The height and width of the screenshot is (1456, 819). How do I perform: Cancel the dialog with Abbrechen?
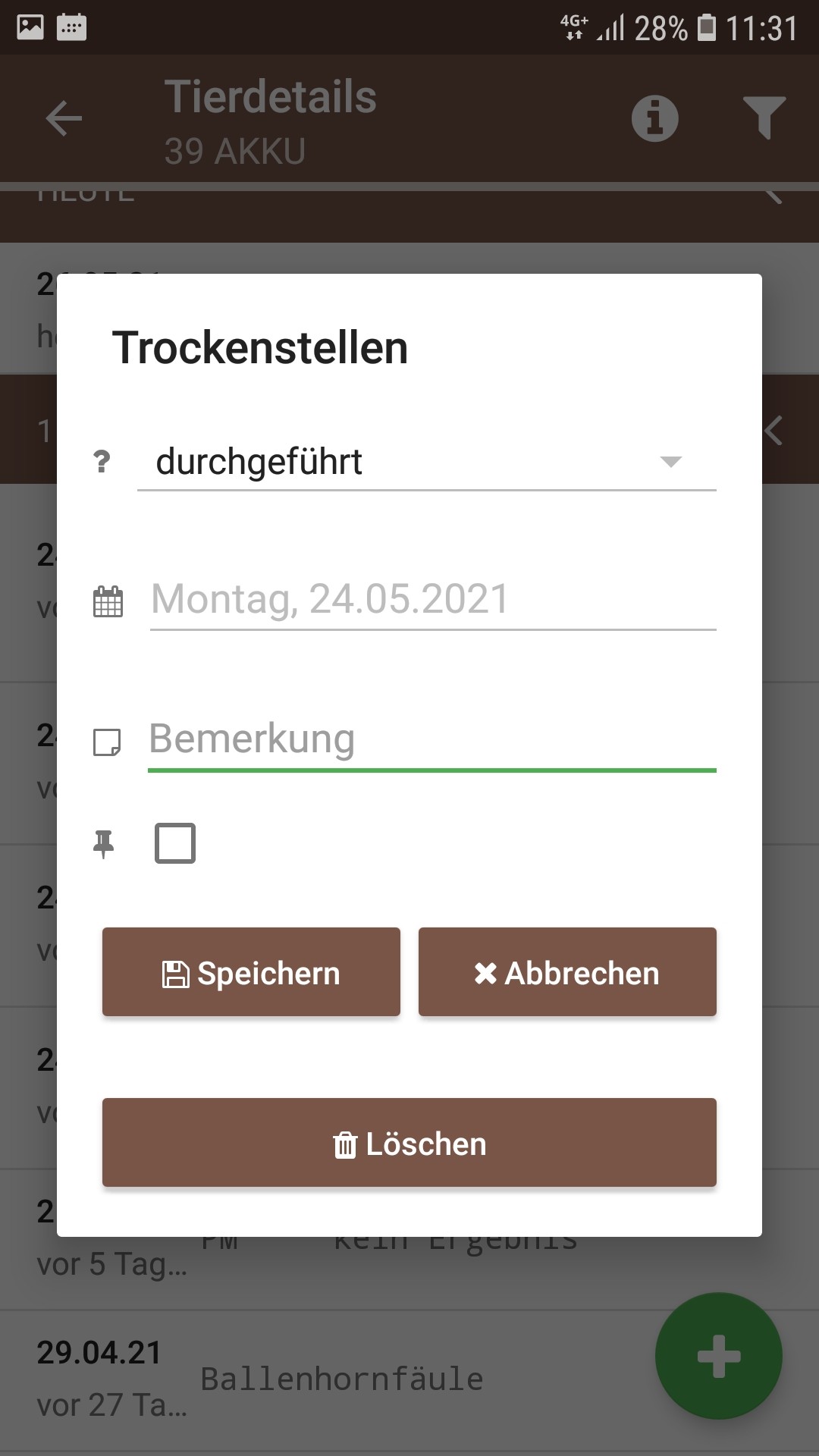[x=567, y=972]
